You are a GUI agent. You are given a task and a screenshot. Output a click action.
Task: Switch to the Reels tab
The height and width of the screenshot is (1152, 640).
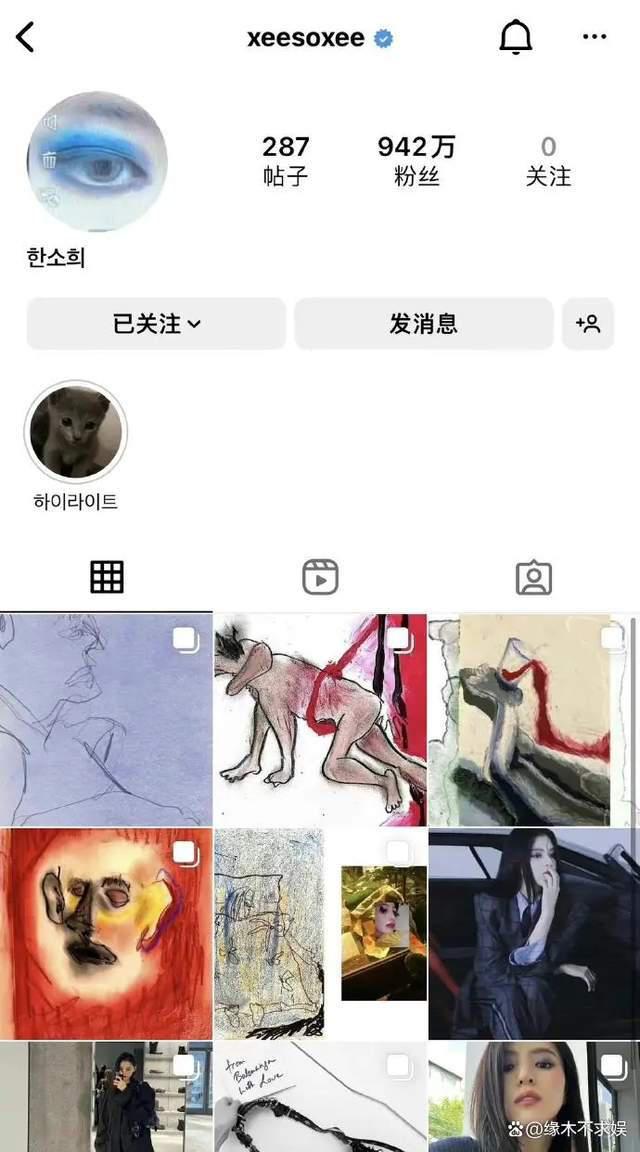320,577
